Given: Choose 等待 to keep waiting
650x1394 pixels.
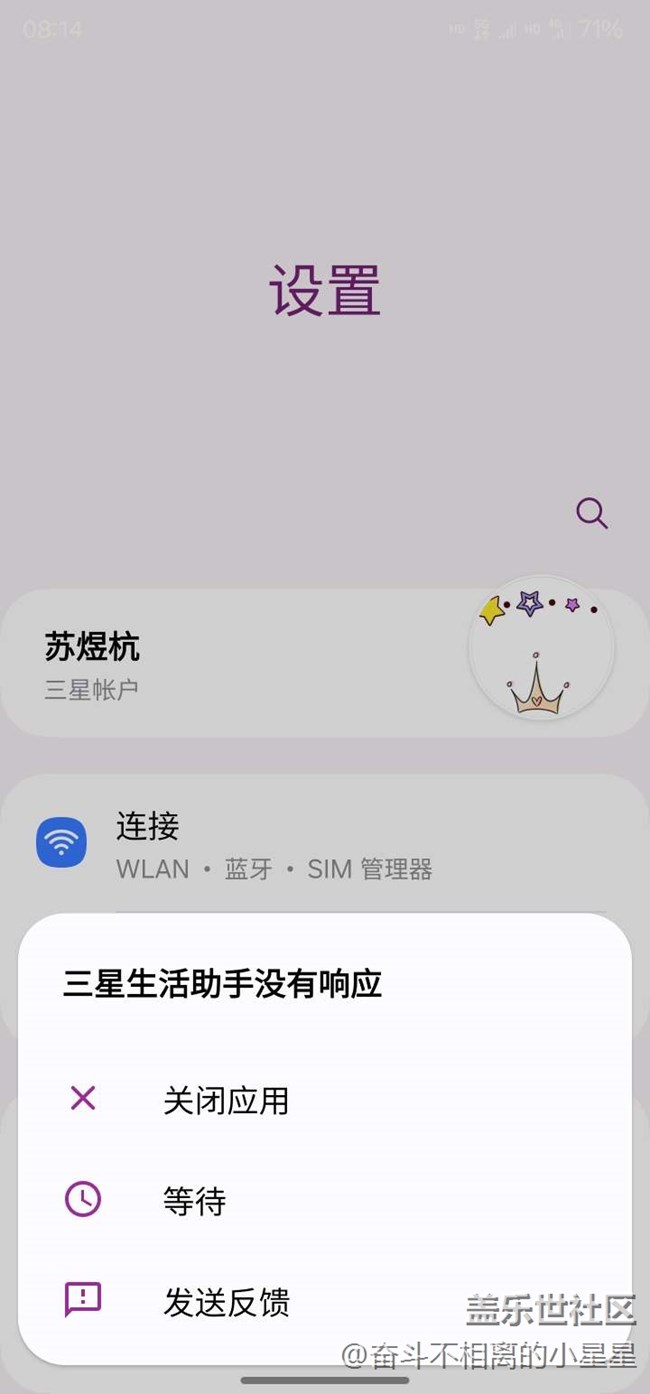Looking at the screenshot, I should pyautogui.click(x=195, y=1200).
